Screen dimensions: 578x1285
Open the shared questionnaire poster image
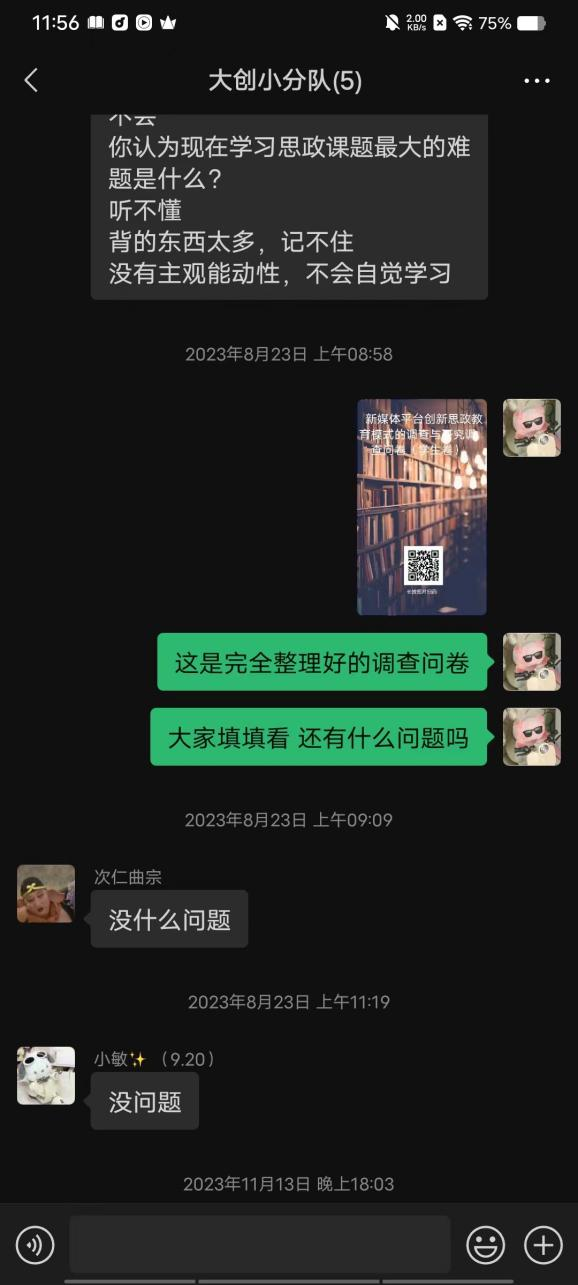click(x=422, y=507)
